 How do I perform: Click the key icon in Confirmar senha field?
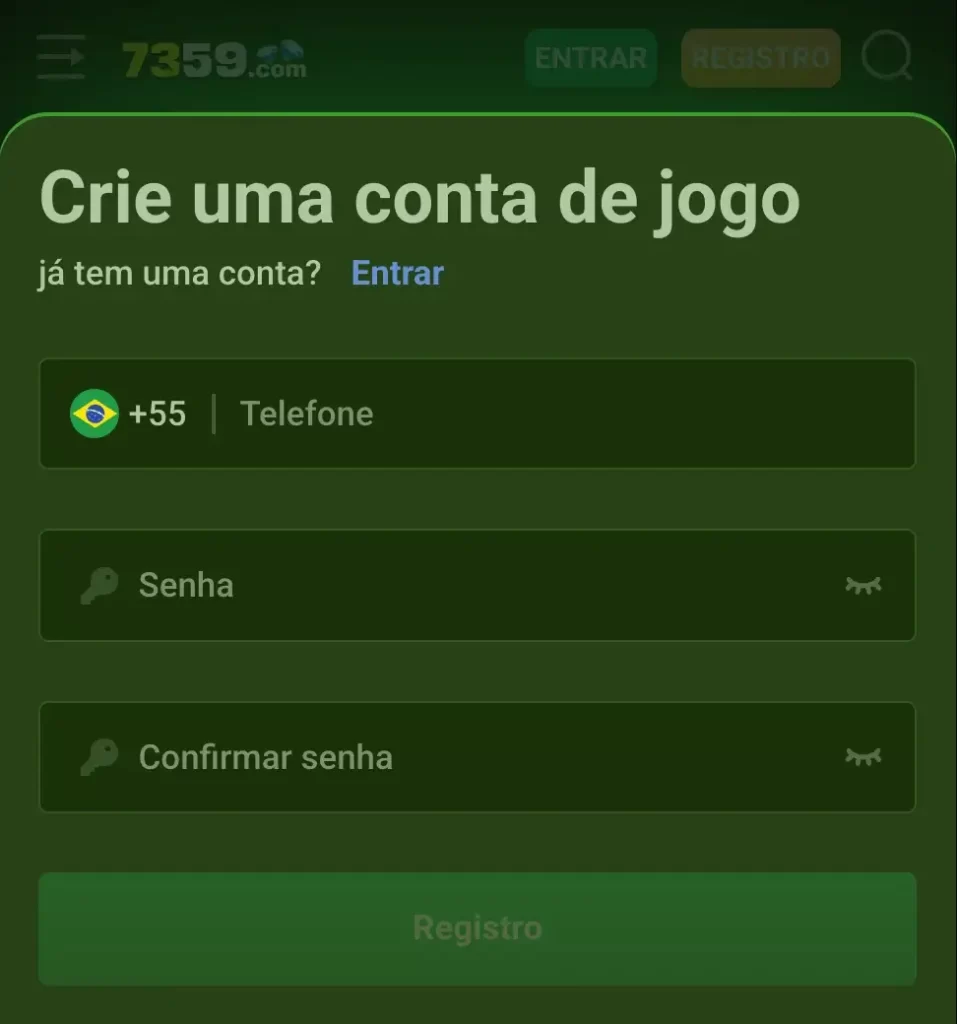click(97, 757)
